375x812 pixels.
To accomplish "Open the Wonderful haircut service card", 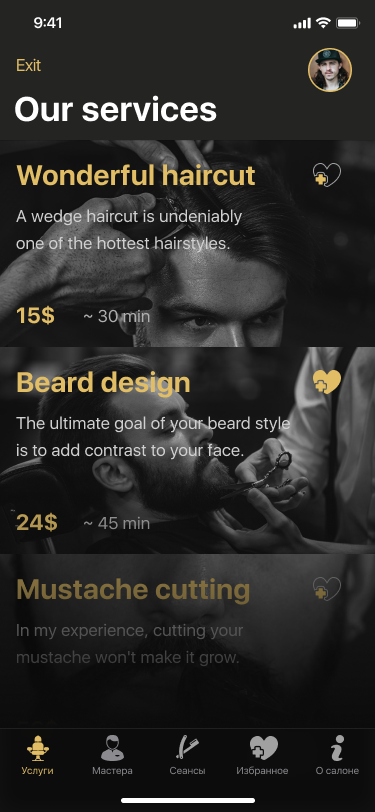I will [x=188, y=243].
